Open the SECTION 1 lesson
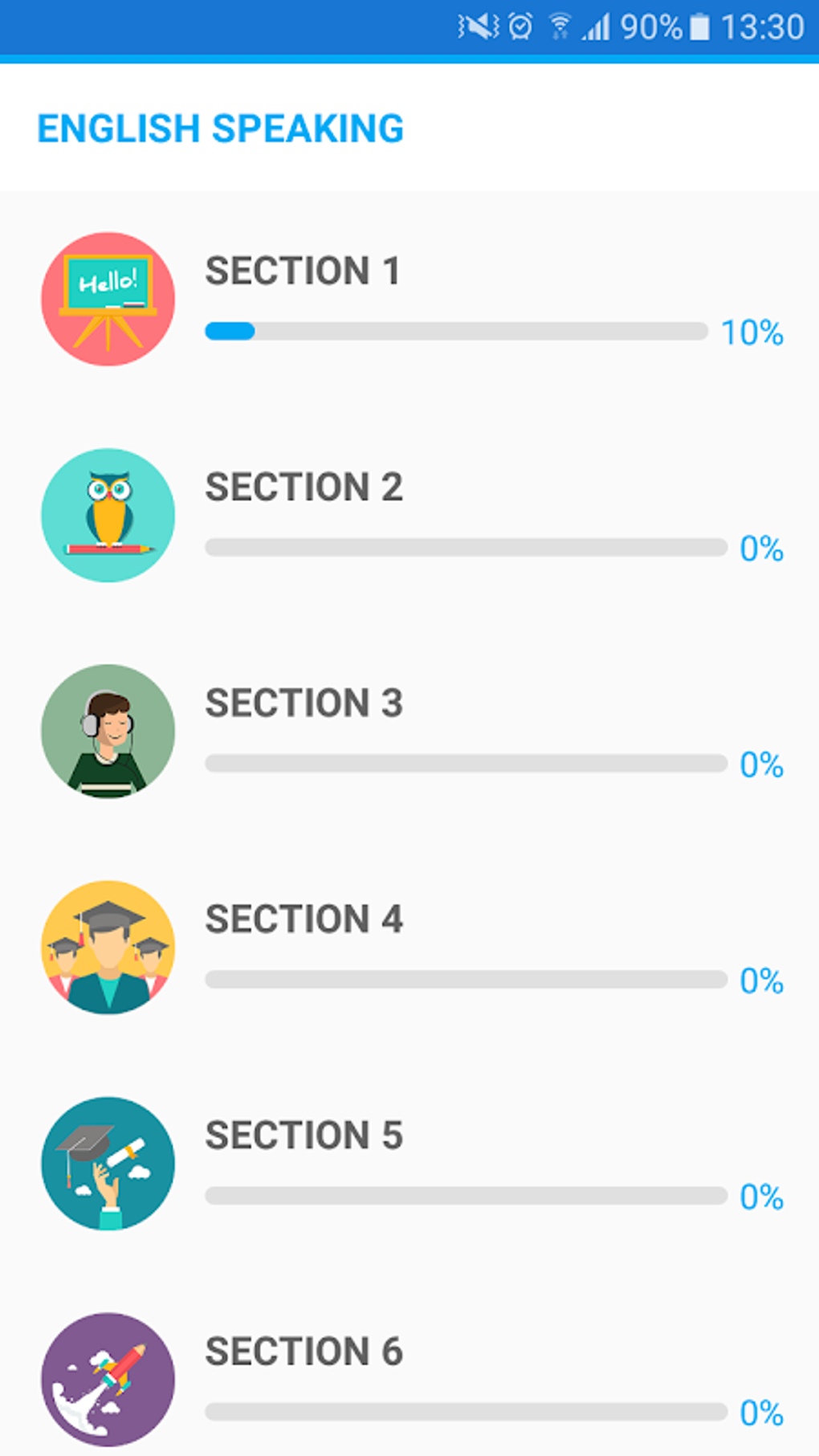 304,271
